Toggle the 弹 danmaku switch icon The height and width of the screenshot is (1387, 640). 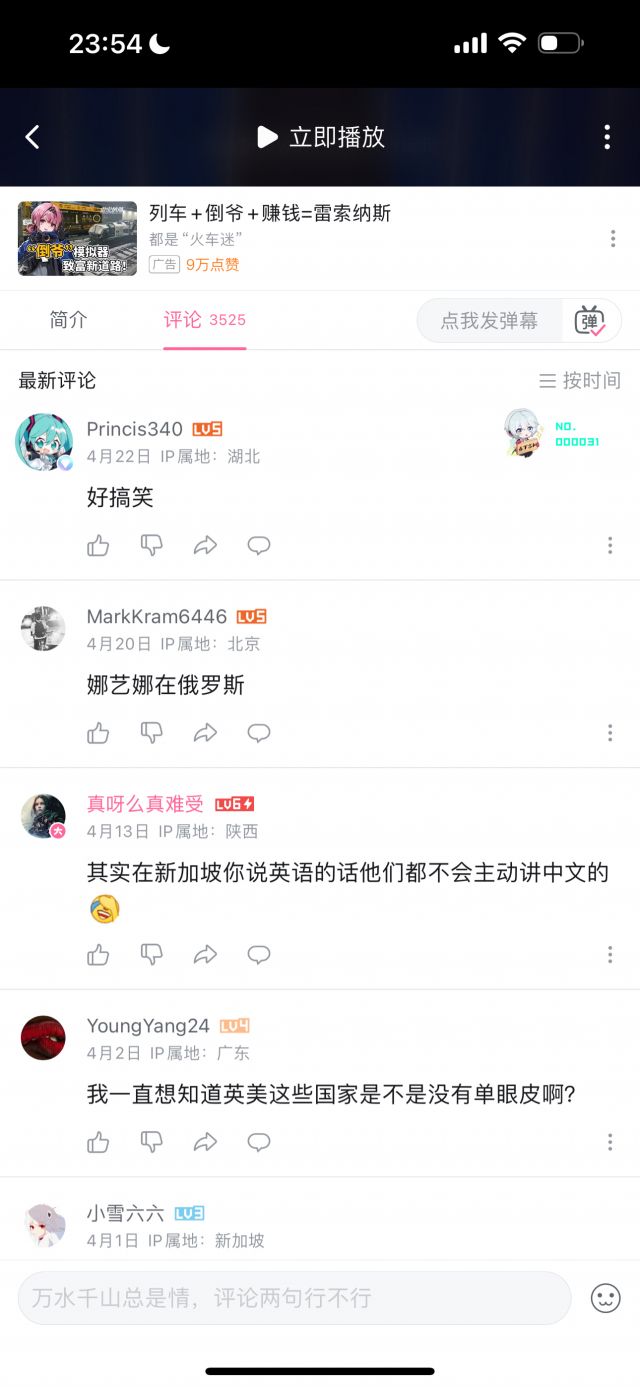point(590,321)
